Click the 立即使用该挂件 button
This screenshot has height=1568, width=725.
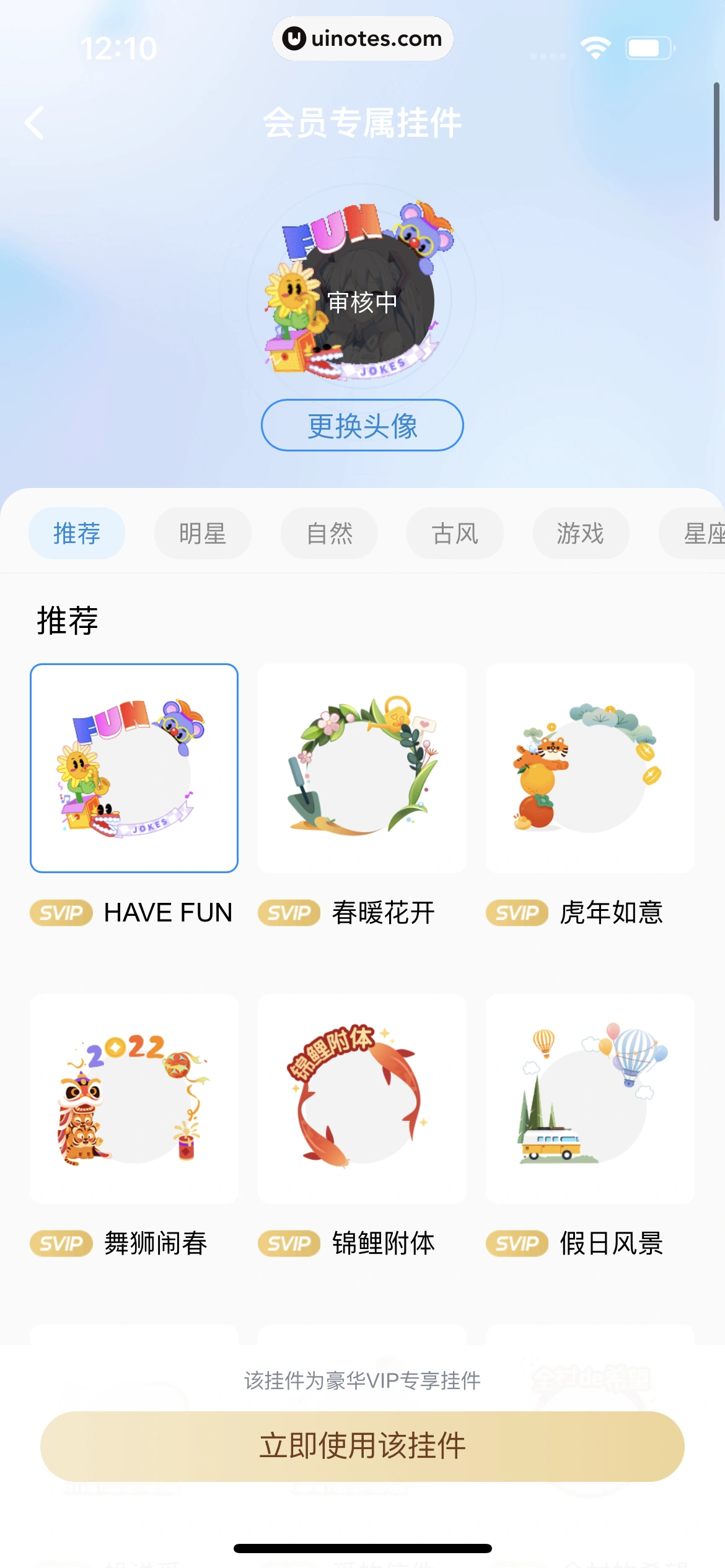tap(362, 1446)
